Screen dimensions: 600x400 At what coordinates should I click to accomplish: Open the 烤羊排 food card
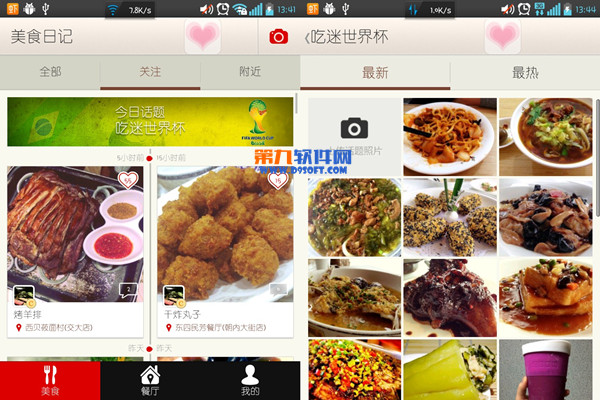click(75, 230)
